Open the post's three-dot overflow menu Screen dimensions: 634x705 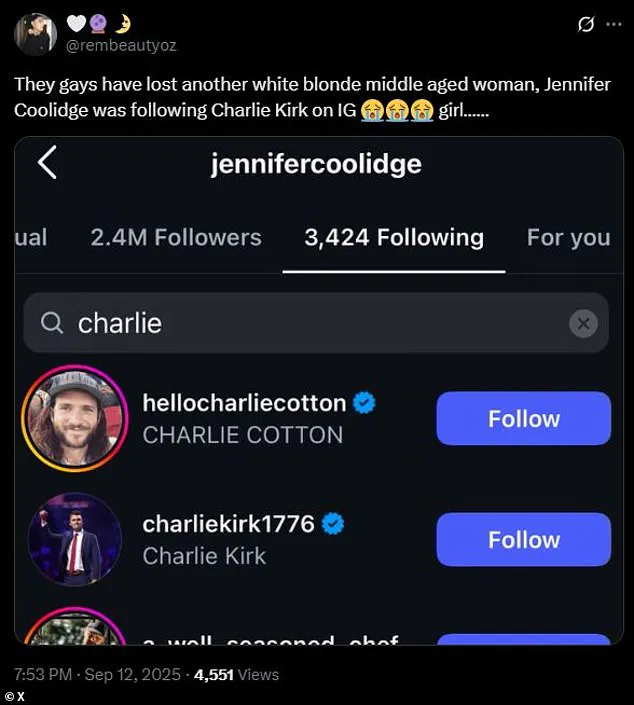point(613,22)
